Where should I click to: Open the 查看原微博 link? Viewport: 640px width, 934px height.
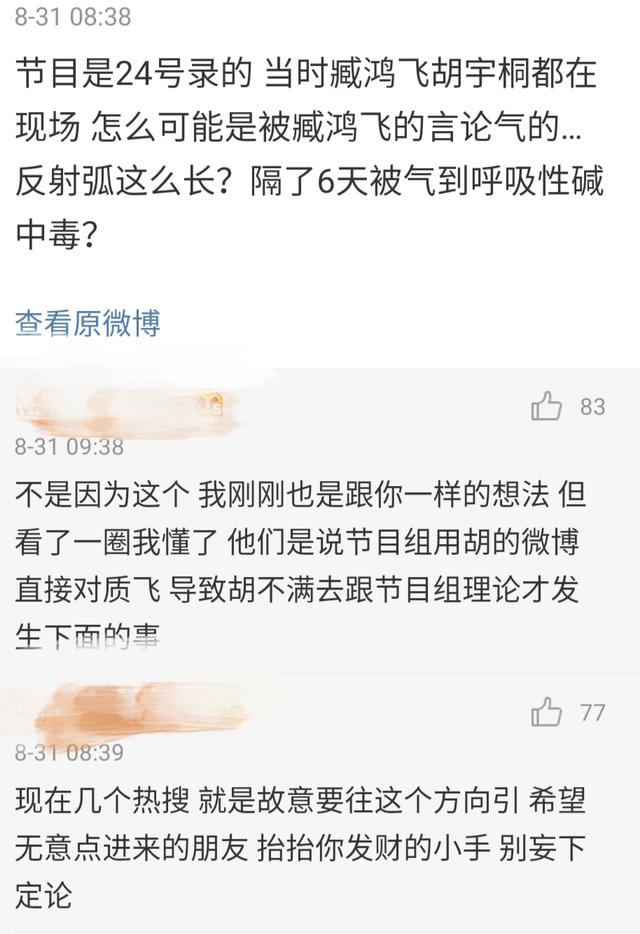[x=88, y=323]
